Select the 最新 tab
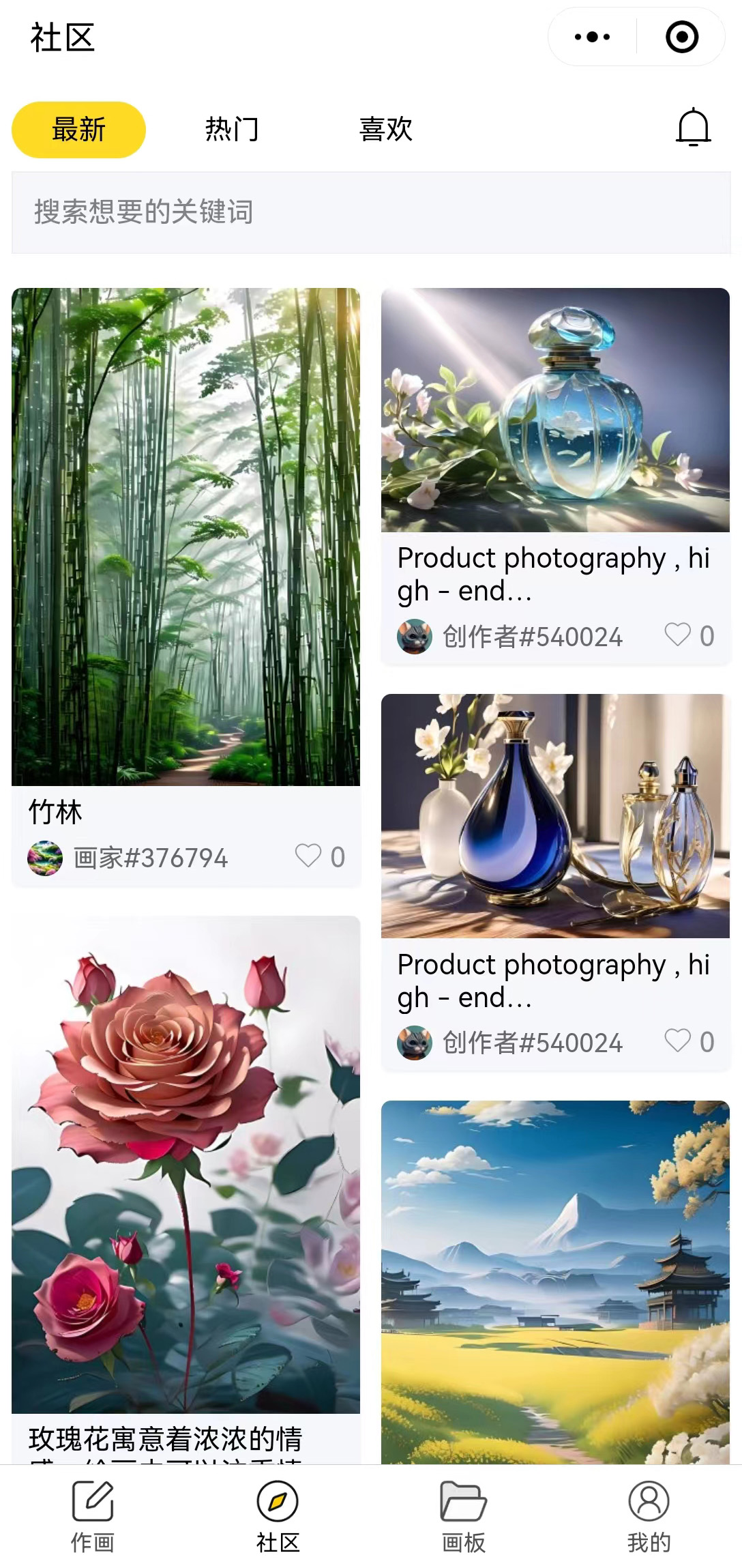The image size is (742, 1568). [77, 130]
